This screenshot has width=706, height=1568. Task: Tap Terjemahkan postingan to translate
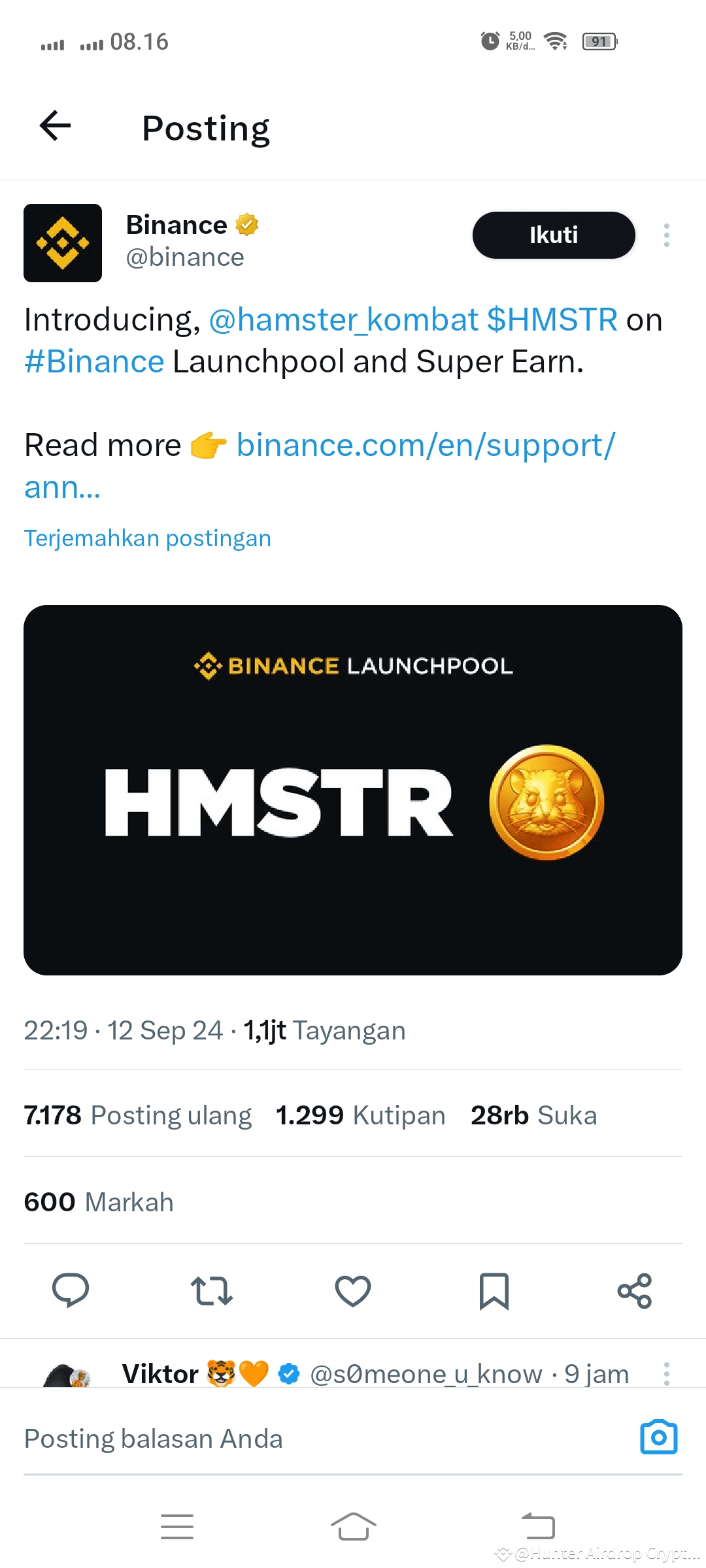148,538
